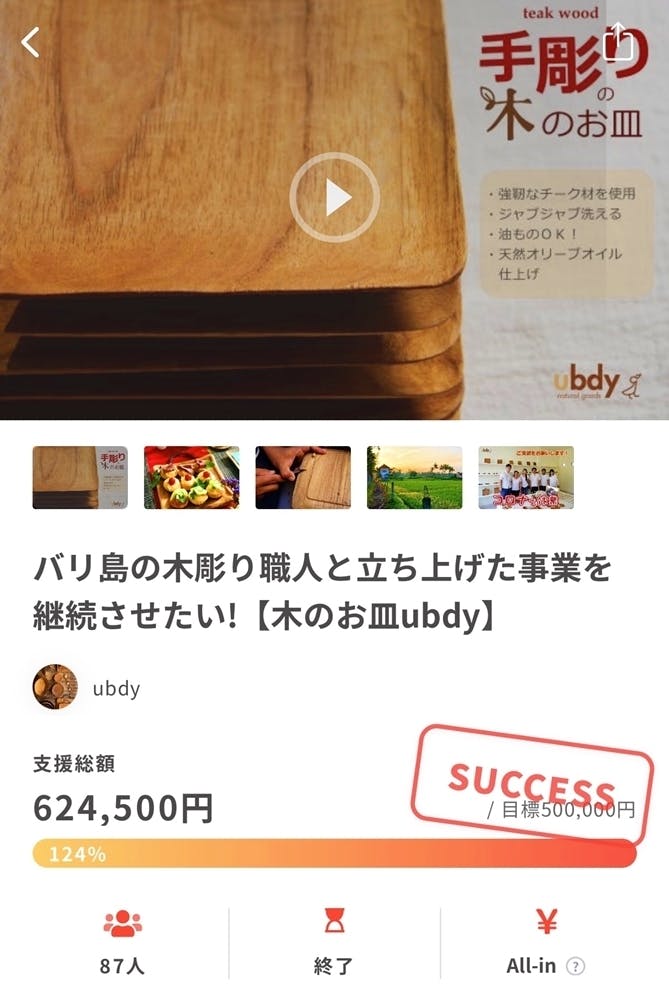Go back with the top-left arrow
Image resolution: width=669 pixels, height=1000 pixels.
(30, 43)
